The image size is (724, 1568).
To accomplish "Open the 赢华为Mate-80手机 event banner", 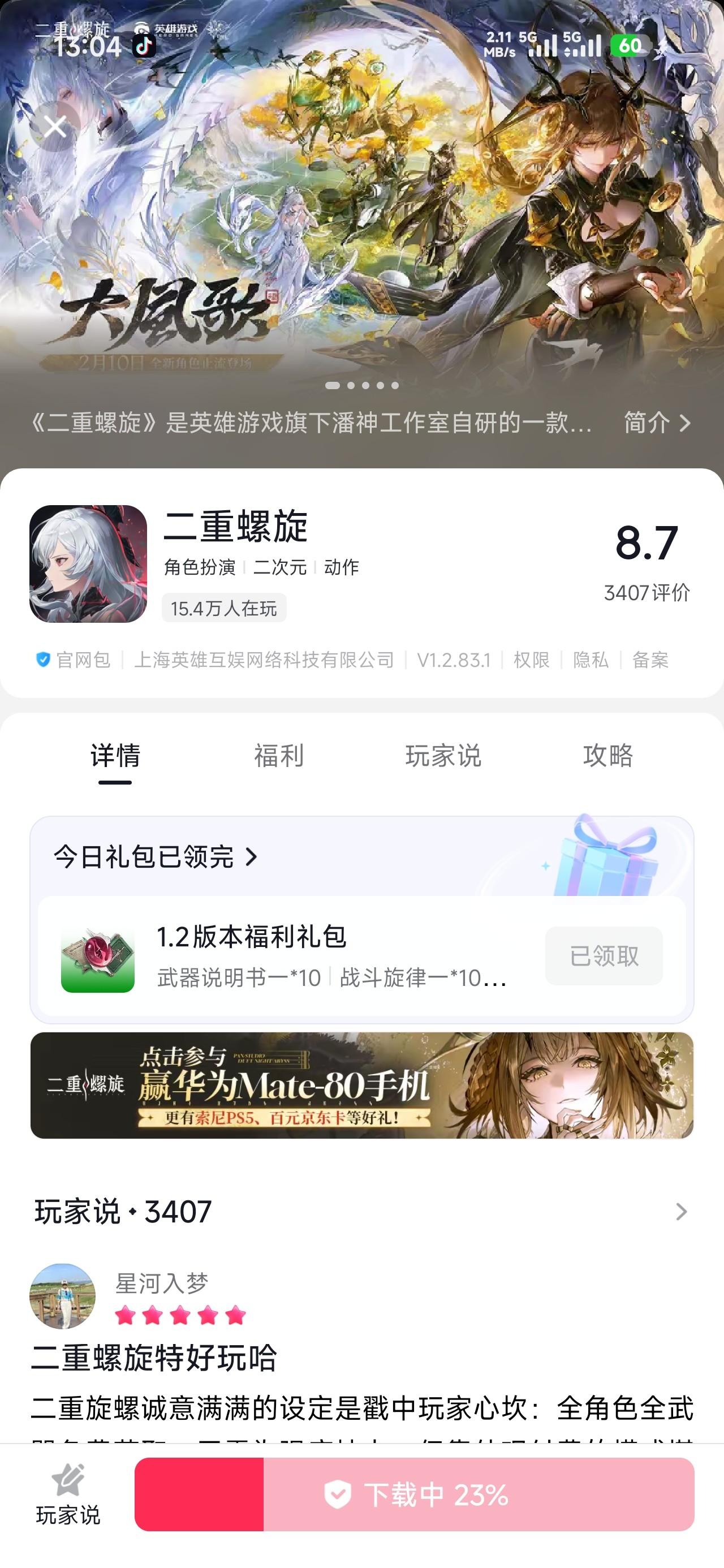I will tap(361, 1085).
